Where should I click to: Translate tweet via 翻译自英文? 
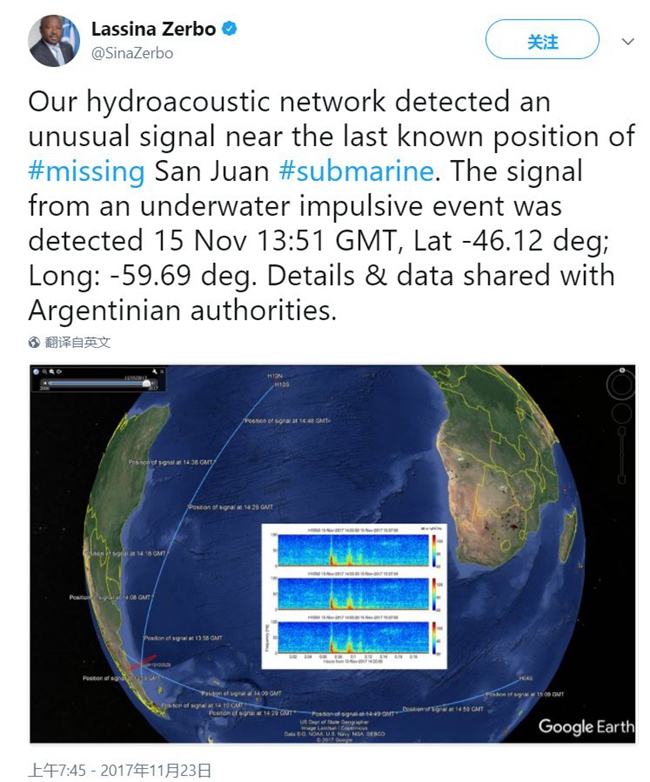click(x=70, y=342)
